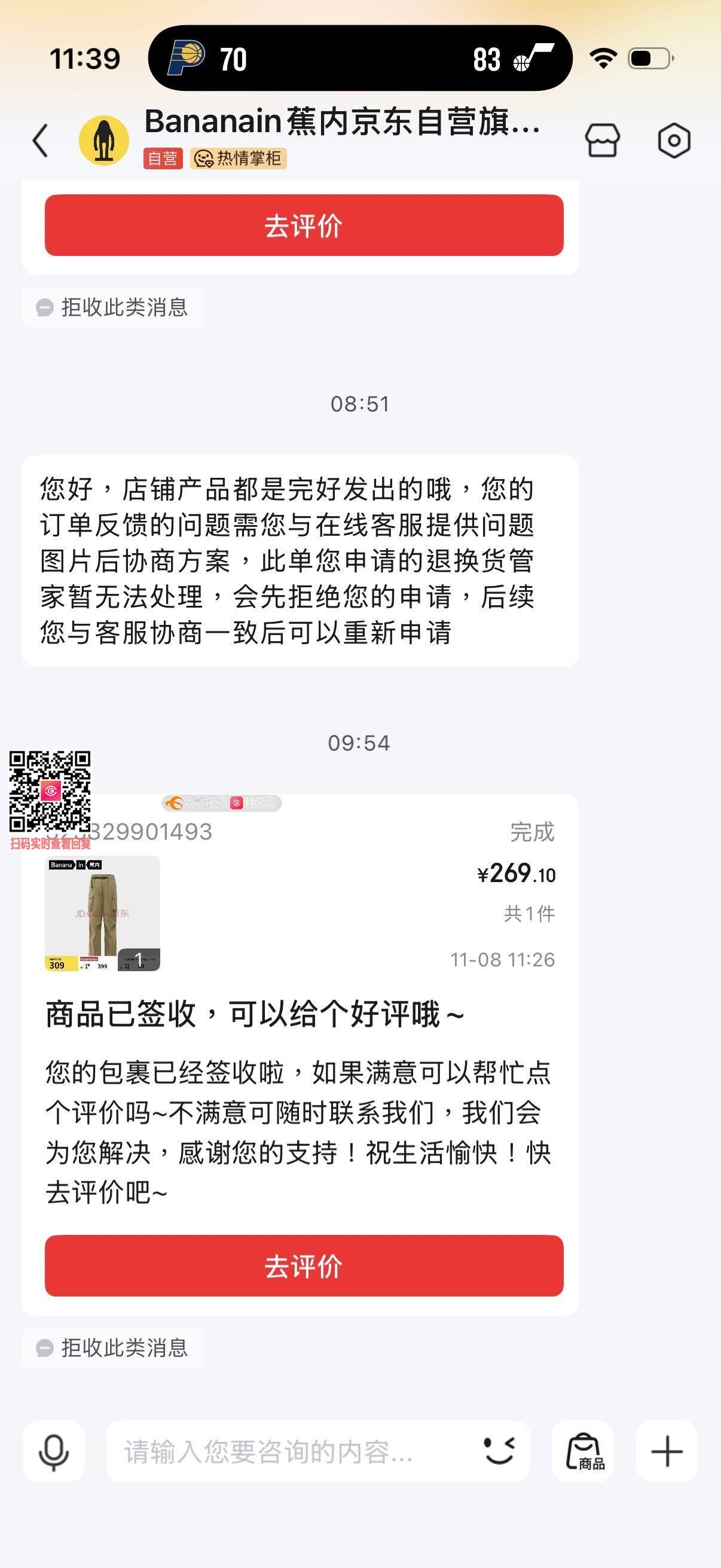Open the Pacers vs Jazz live score

pyautogui.click(x=360, y=59)
